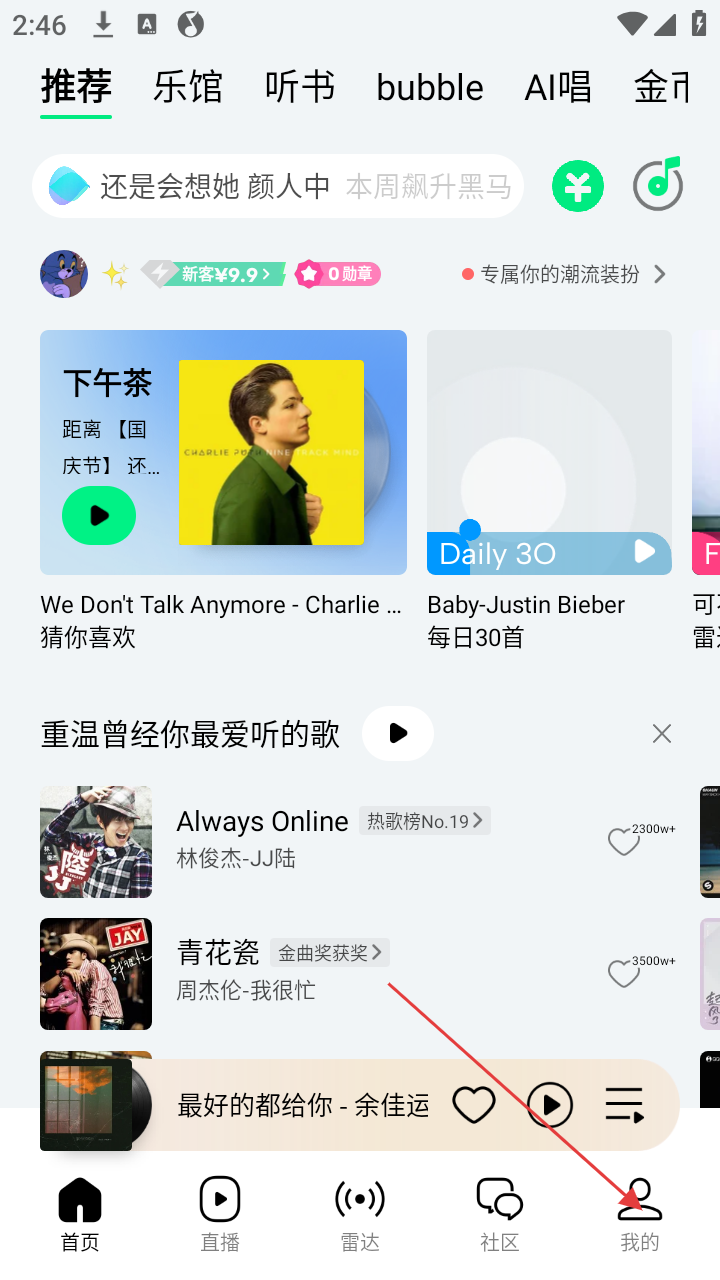The height and width of the screenshot is (1280, 720).
Task: Like the song Always Online
Action: pos(624,842)
